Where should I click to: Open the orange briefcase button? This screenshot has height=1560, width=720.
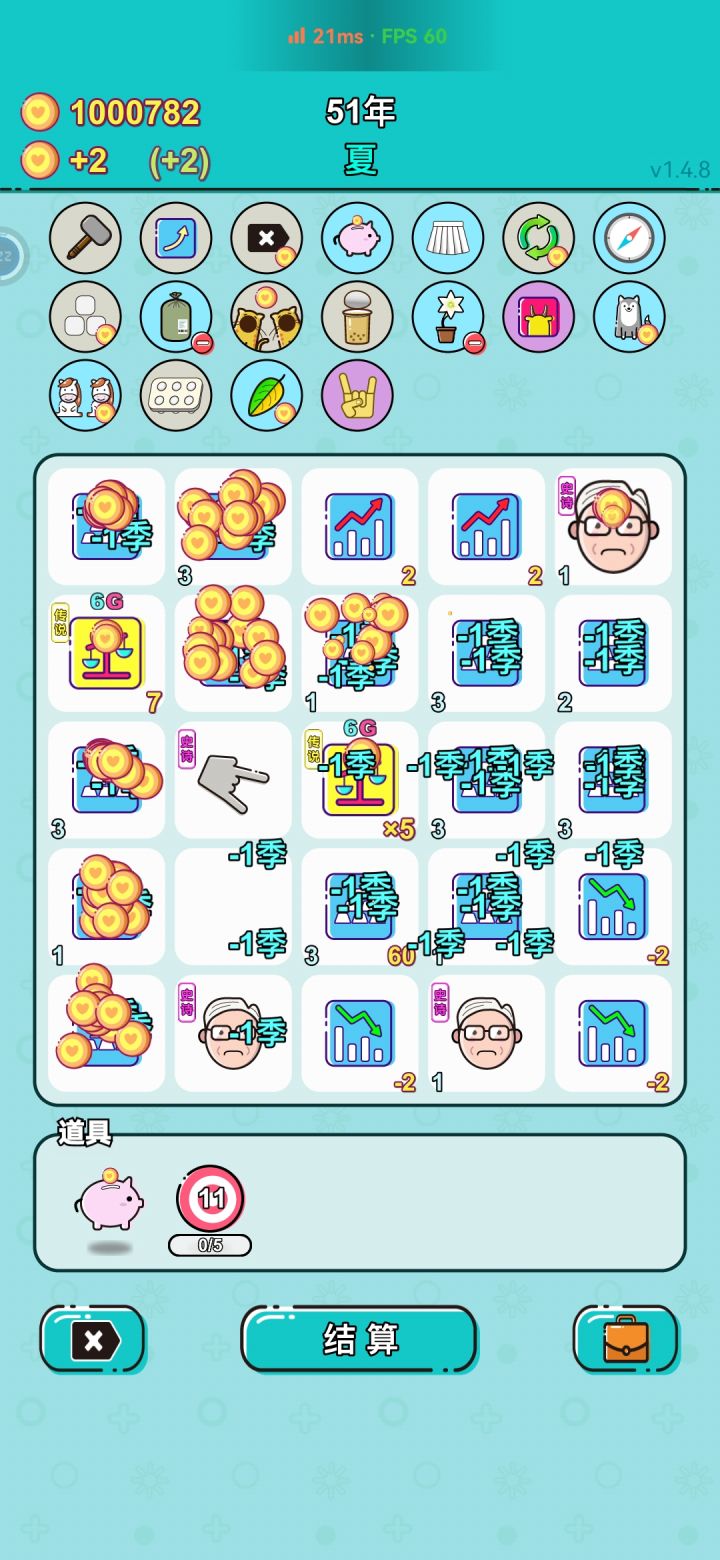[627, 1340]
